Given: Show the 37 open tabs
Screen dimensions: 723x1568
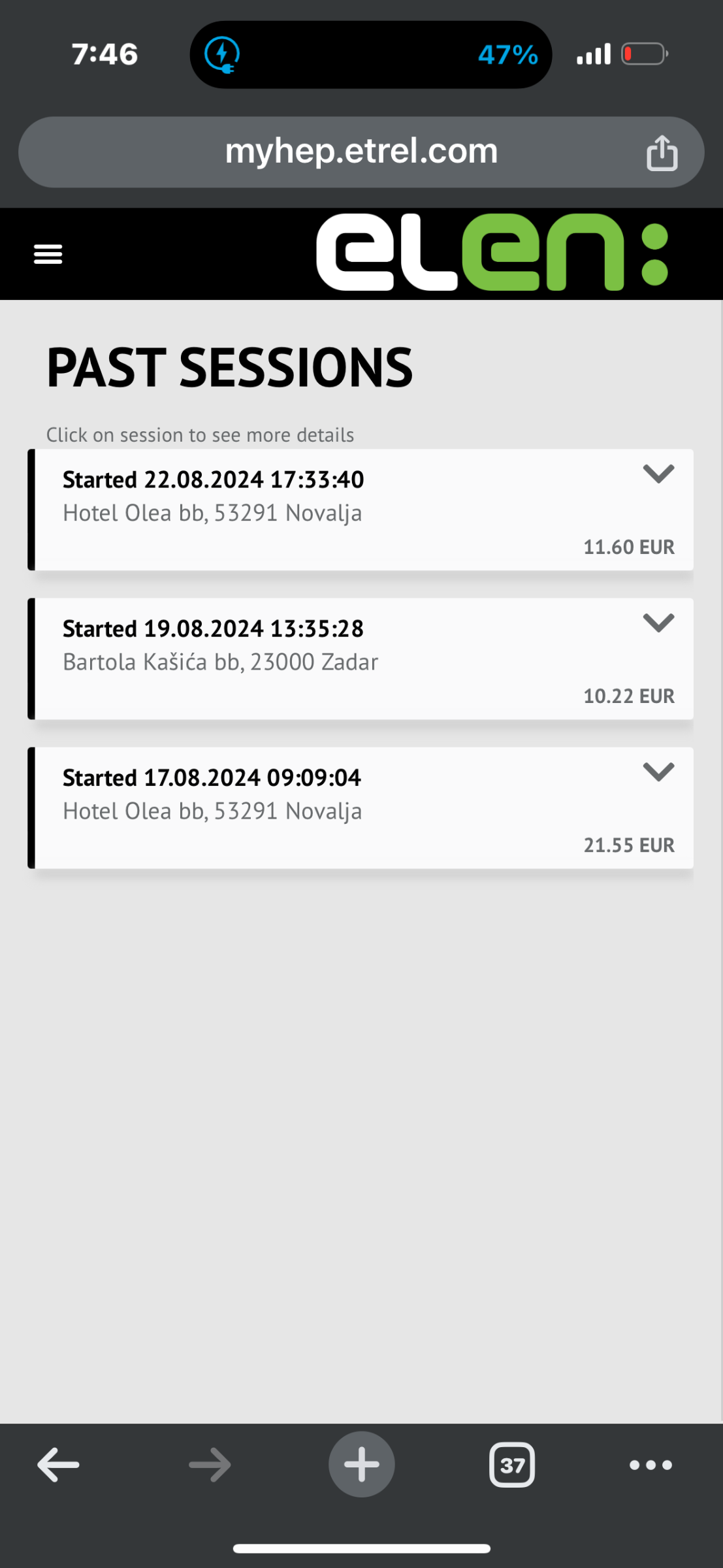Looking at the screenshot, I should [x=512, y=1465].
